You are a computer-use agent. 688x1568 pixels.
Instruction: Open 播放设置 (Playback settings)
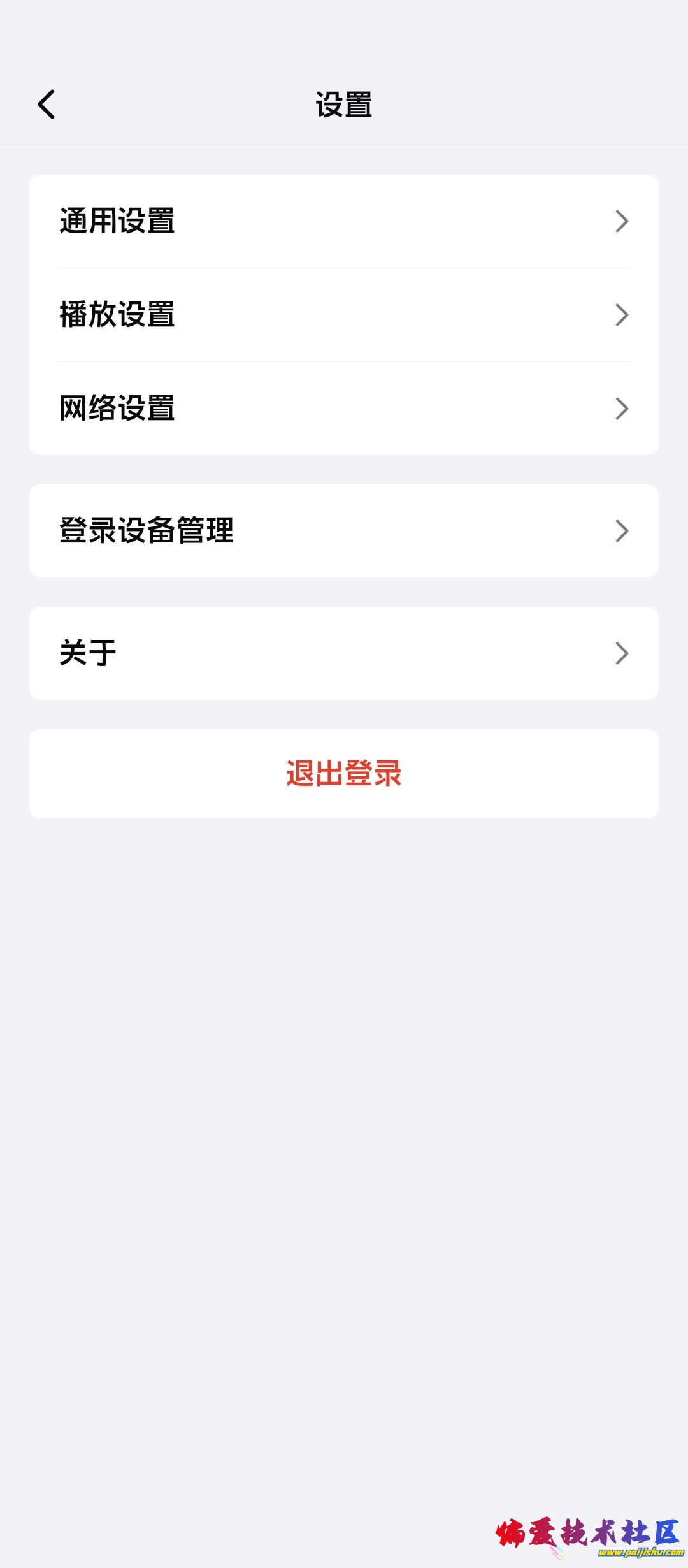(x=344, y=315)
